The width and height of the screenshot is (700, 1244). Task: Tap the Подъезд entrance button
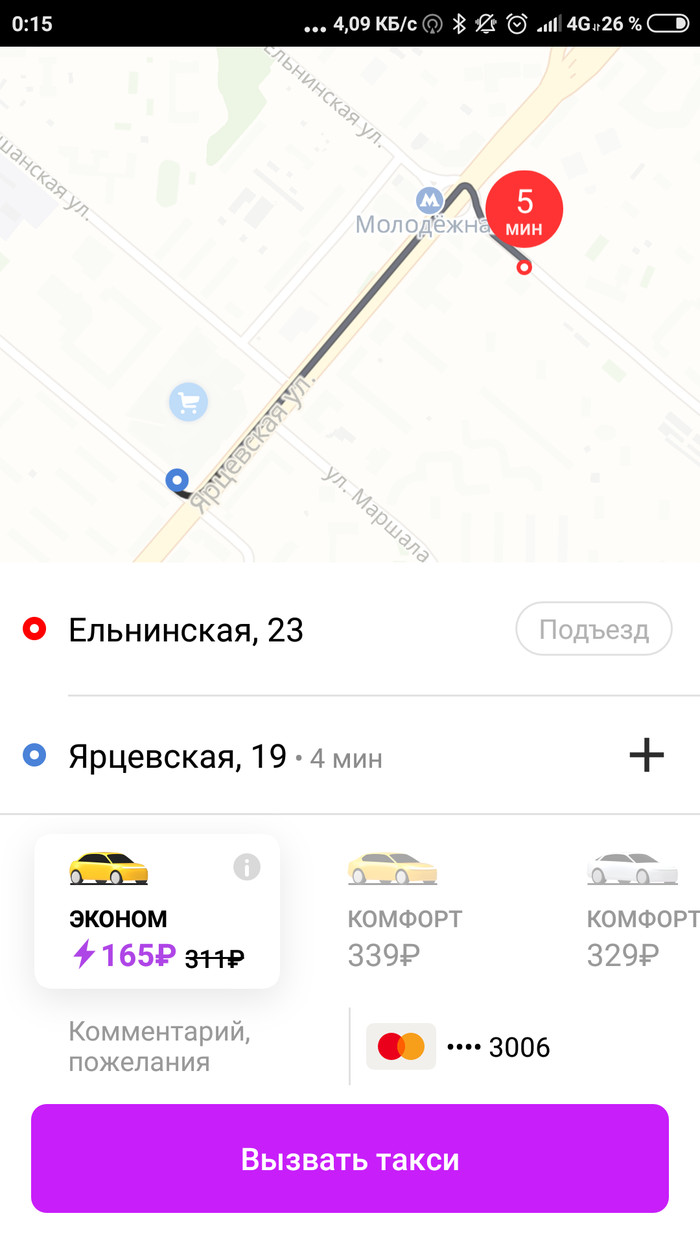point(593,630)
